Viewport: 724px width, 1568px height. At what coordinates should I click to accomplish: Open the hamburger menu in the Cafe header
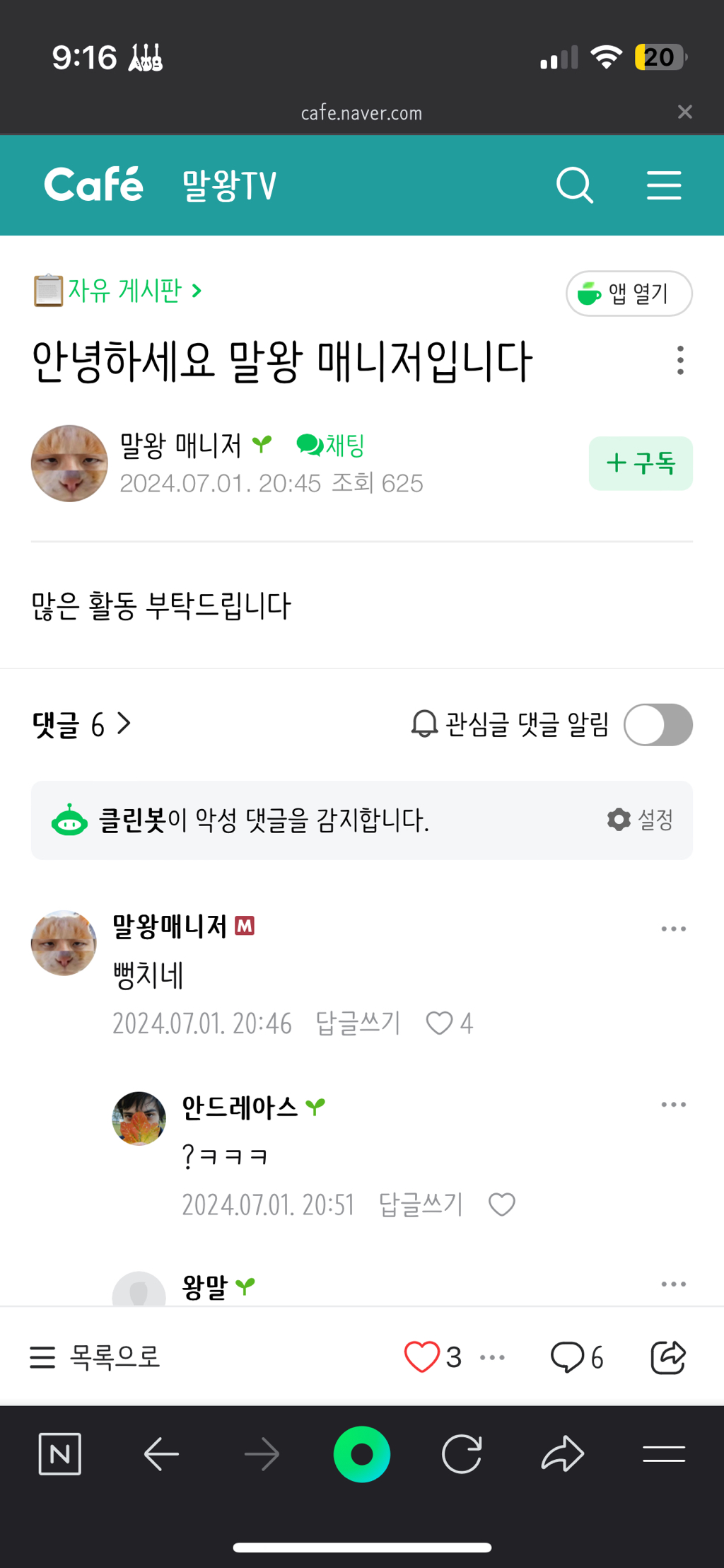click(x=663, y=185)
